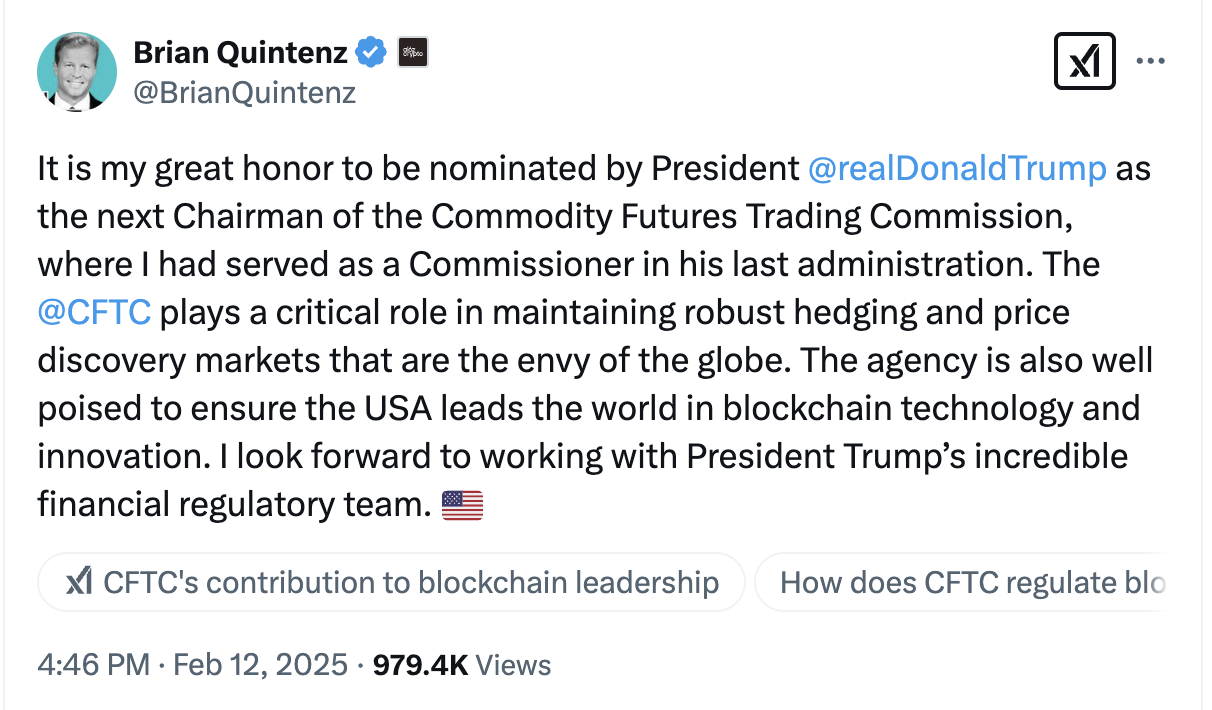Tap the affiliation badge beside the name
The height and width of the screenshot is (710, 1212).
click(413, 52)
